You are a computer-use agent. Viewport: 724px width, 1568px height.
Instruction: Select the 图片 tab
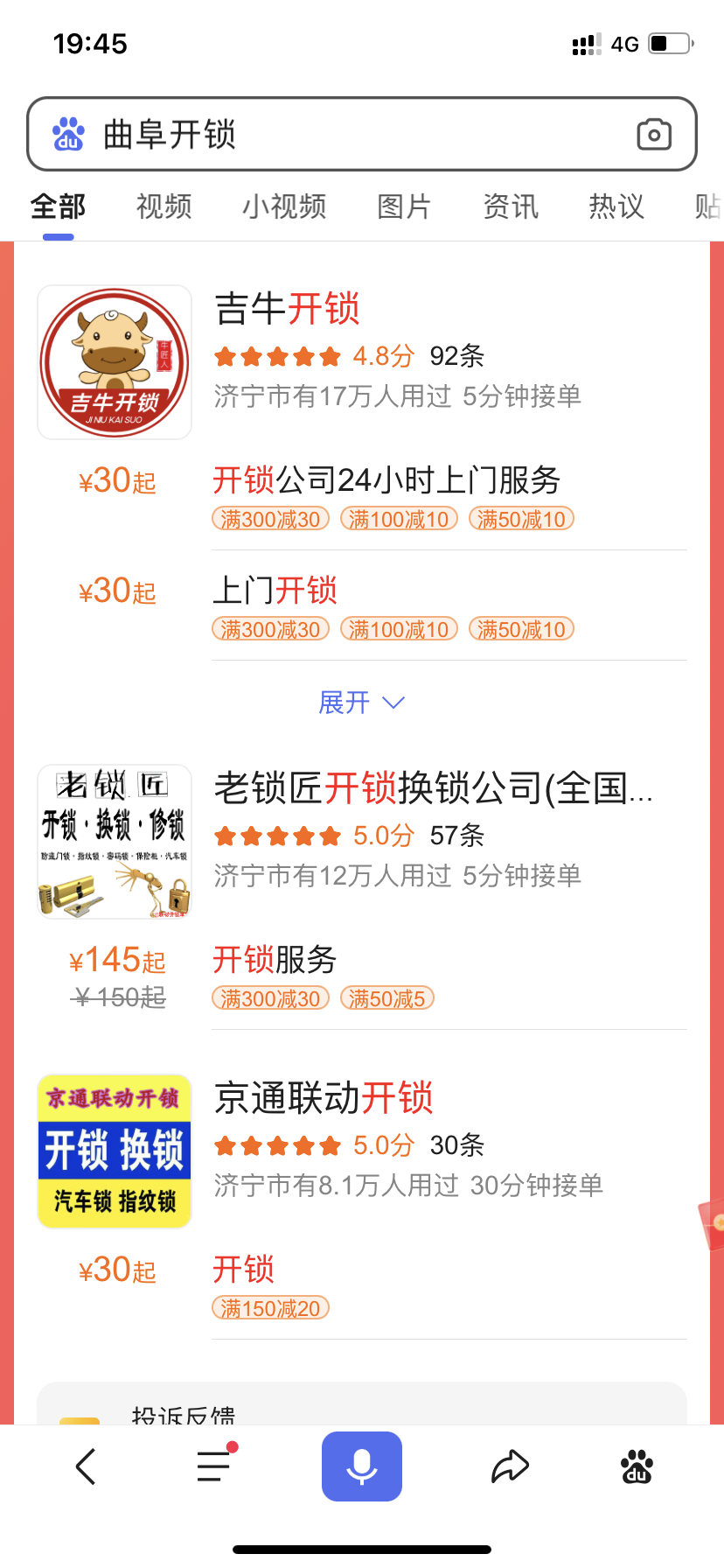404,206
